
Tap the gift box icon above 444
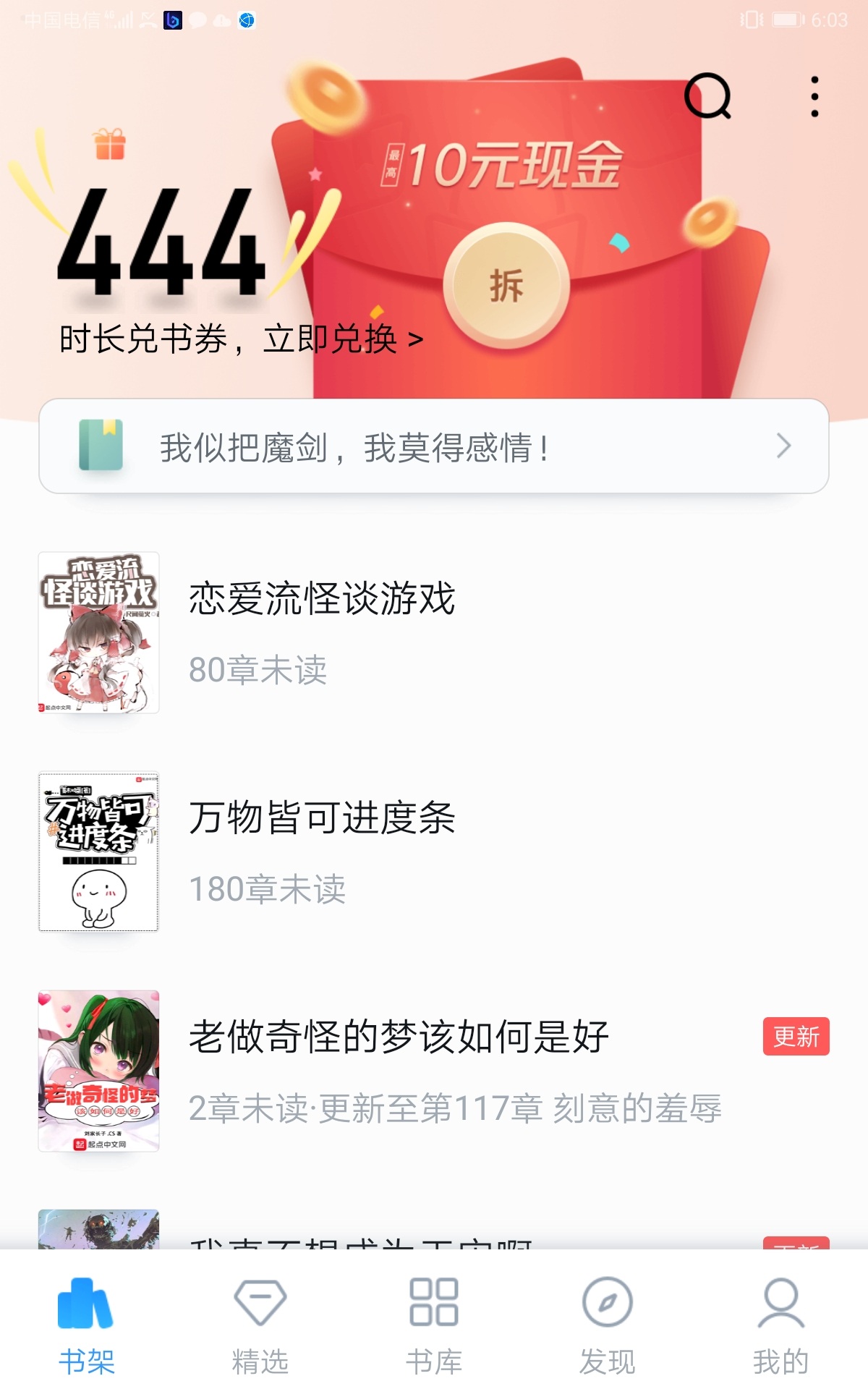110,144
